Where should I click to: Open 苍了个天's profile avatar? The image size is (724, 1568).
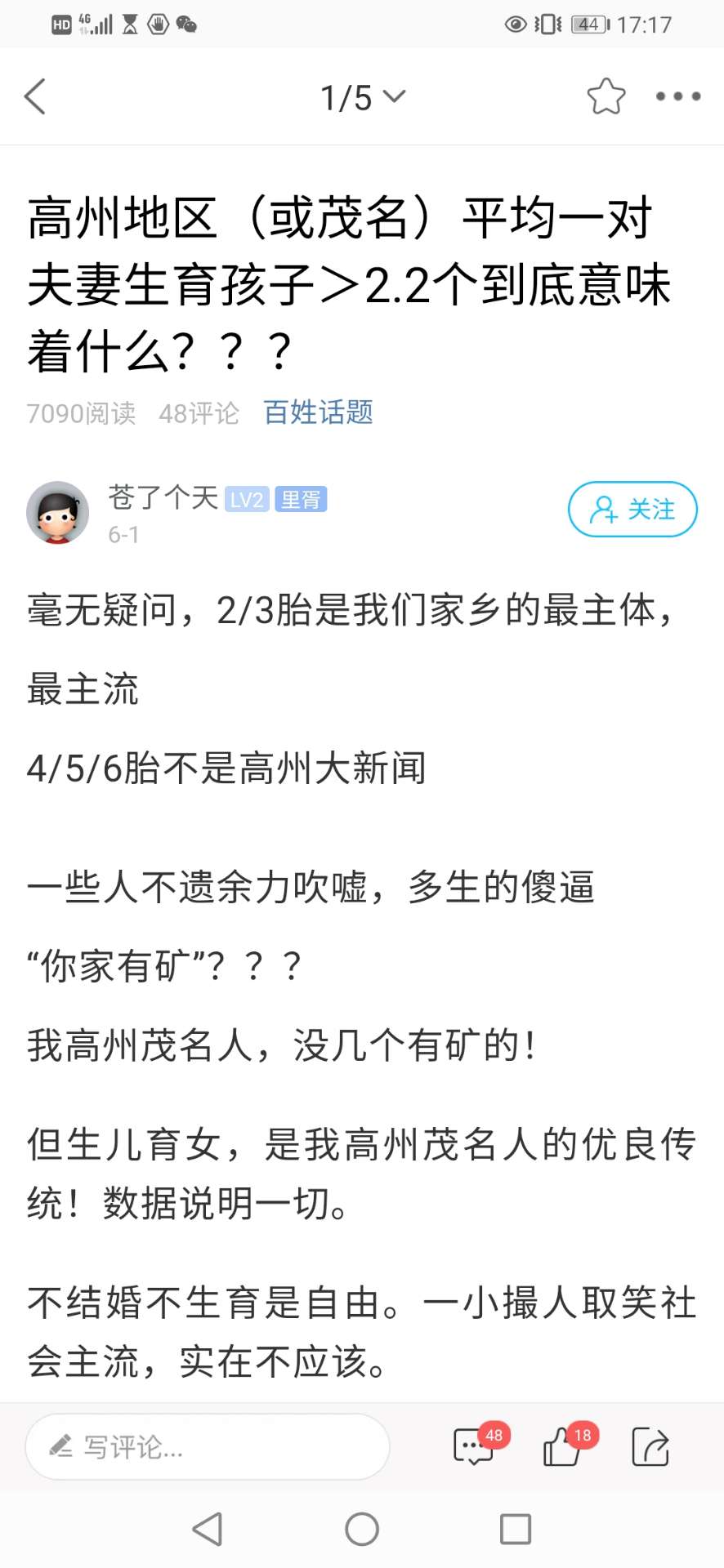click(x=57, y=512)
